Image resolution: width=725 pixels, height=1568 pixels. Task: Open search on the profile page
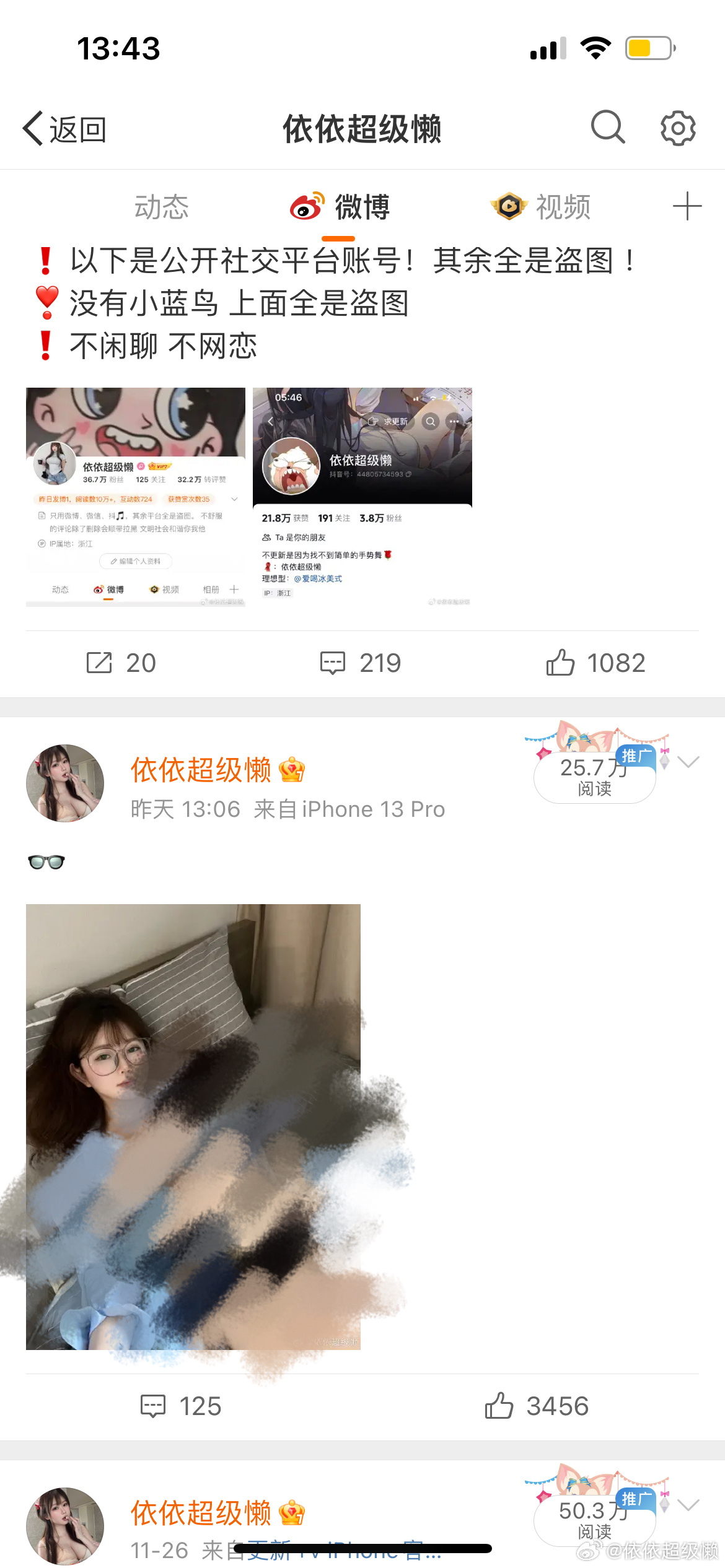608,128
